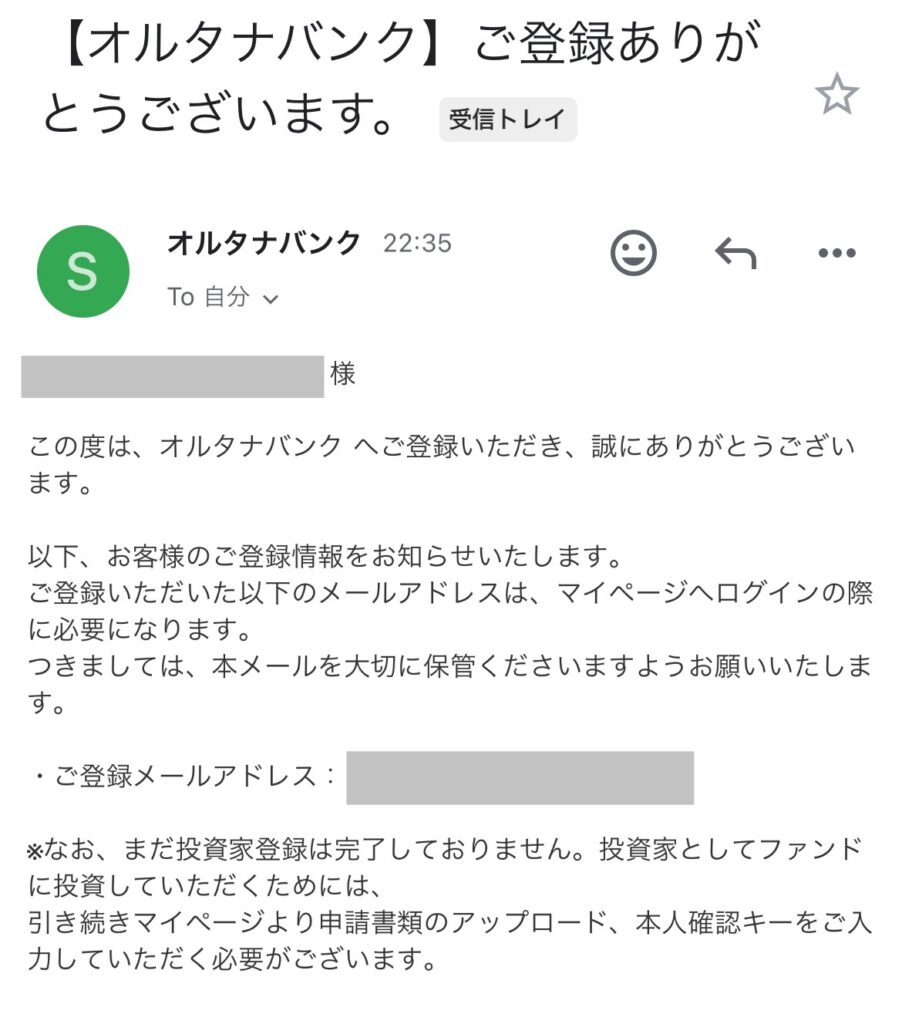Open the message overflow menu
The width and height of the screenshot is (902, 1024).
[837, 253]
